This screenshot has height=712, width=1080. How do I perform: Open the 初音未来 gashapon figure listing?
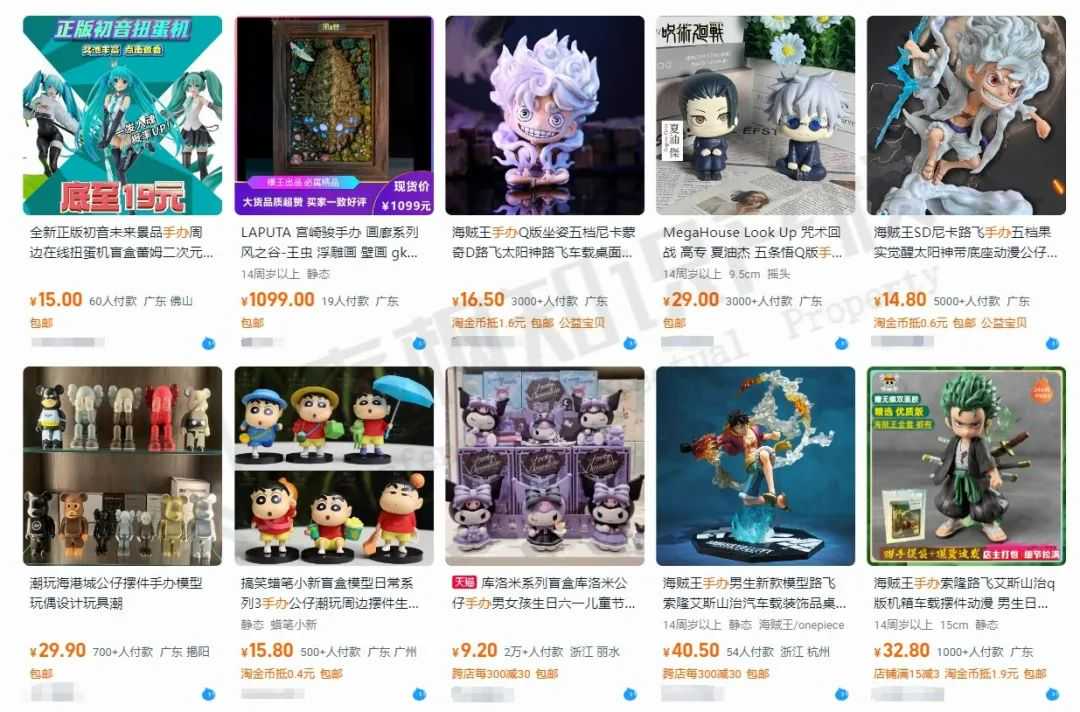[122, 115]
